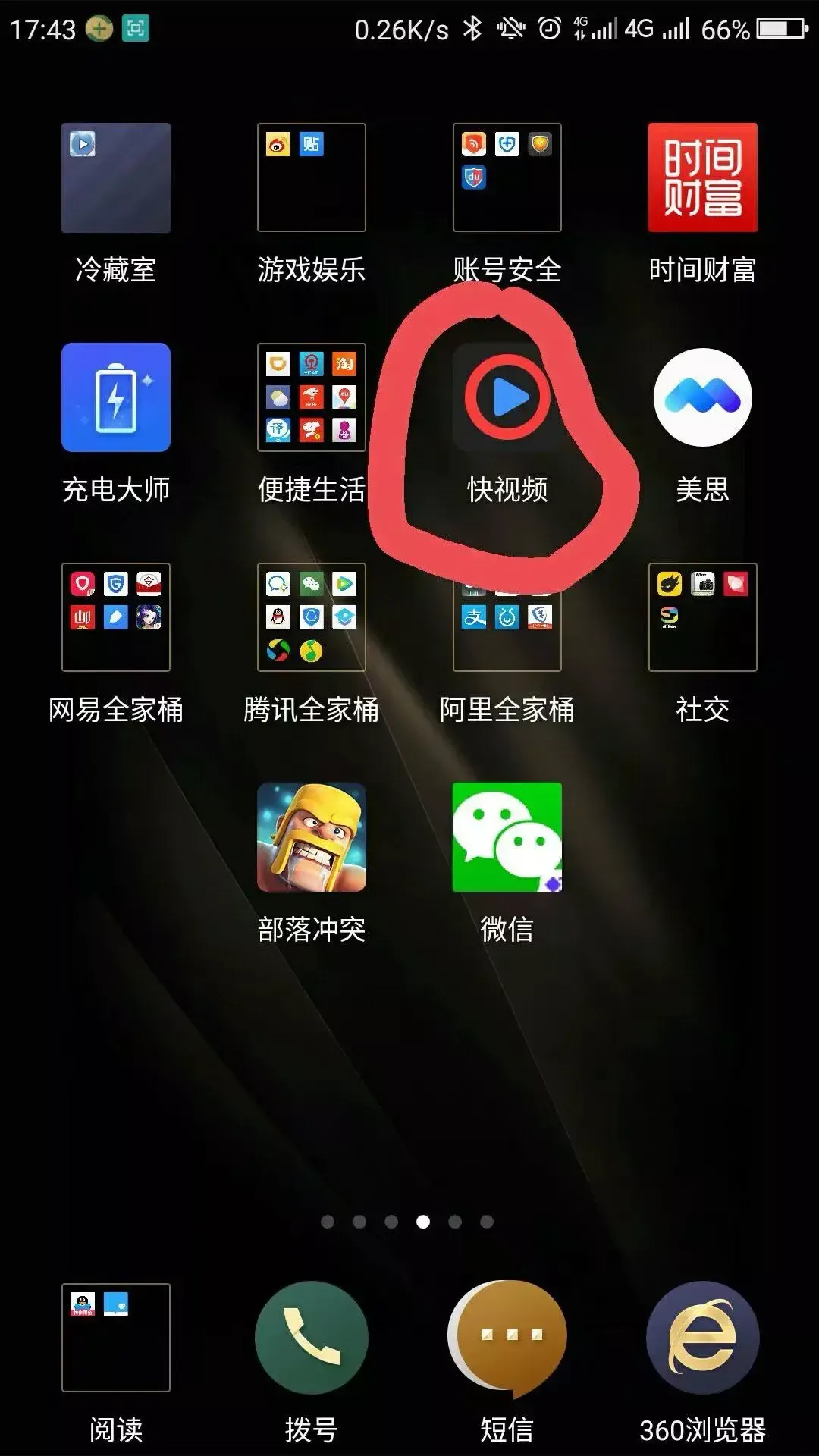Open the 账号安全 folder
Screen dimensions: 819x1456
(x=507, y=177)
